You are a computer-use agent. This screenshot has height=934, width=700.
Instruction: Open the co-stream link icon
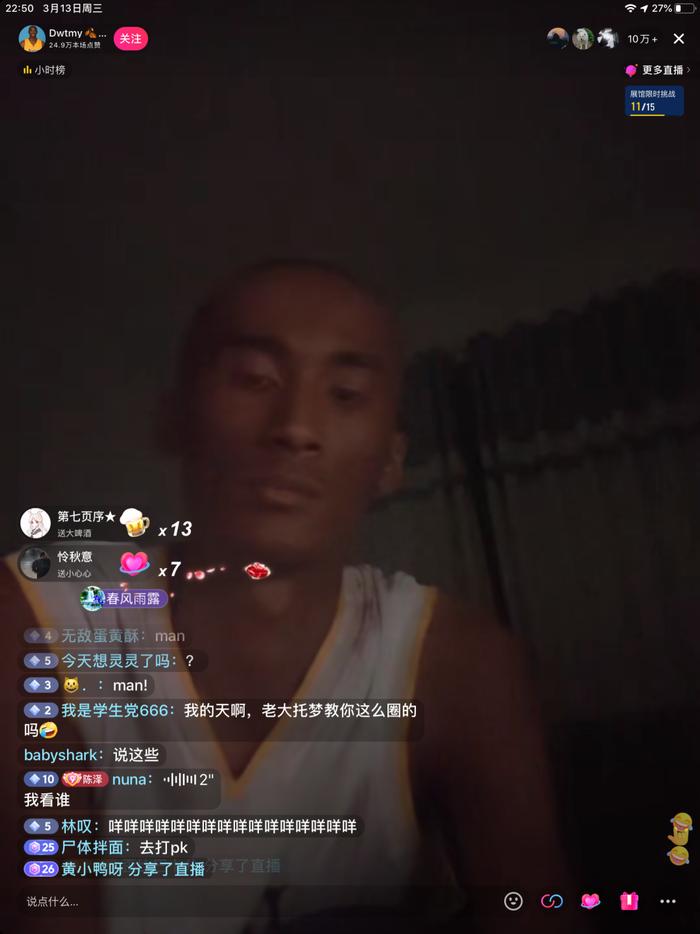[552, 901]
